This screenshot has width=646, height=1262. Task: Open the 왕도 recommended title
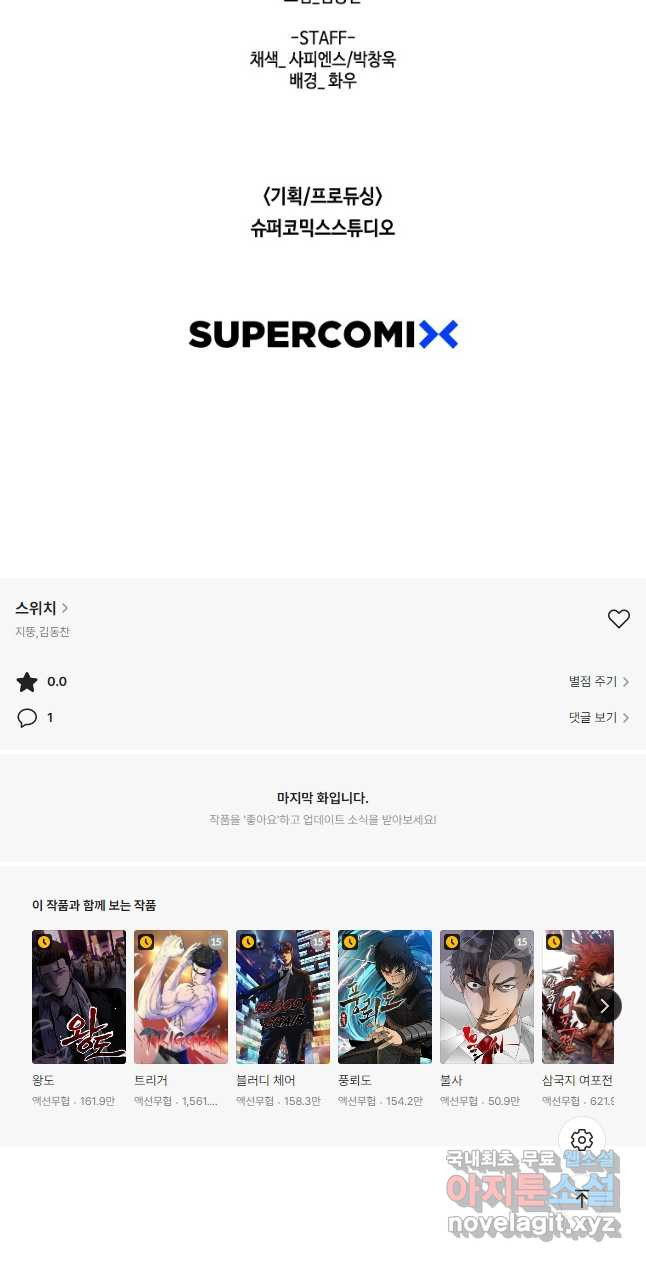pos(79,997)
